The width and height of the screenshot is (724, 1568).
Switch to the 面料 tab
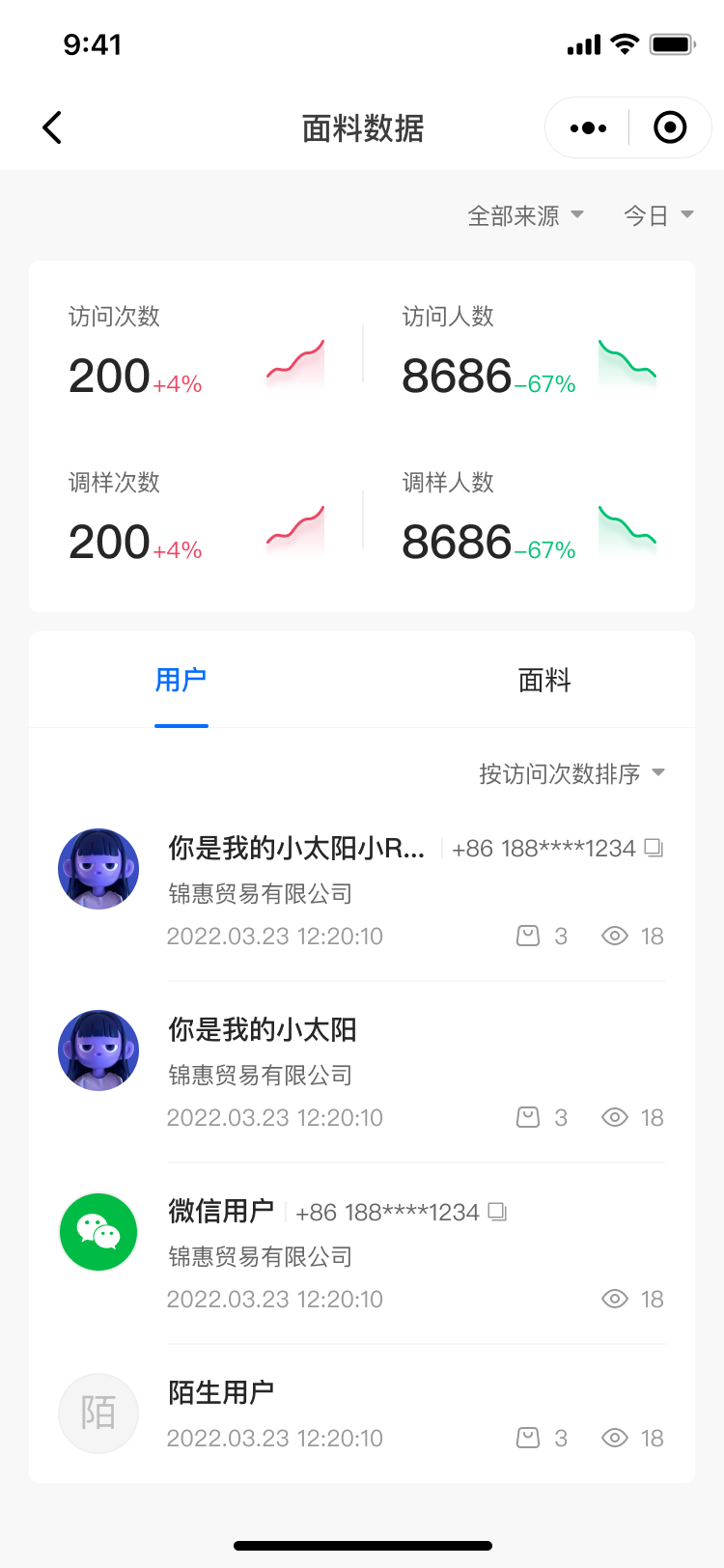[544, 681]
